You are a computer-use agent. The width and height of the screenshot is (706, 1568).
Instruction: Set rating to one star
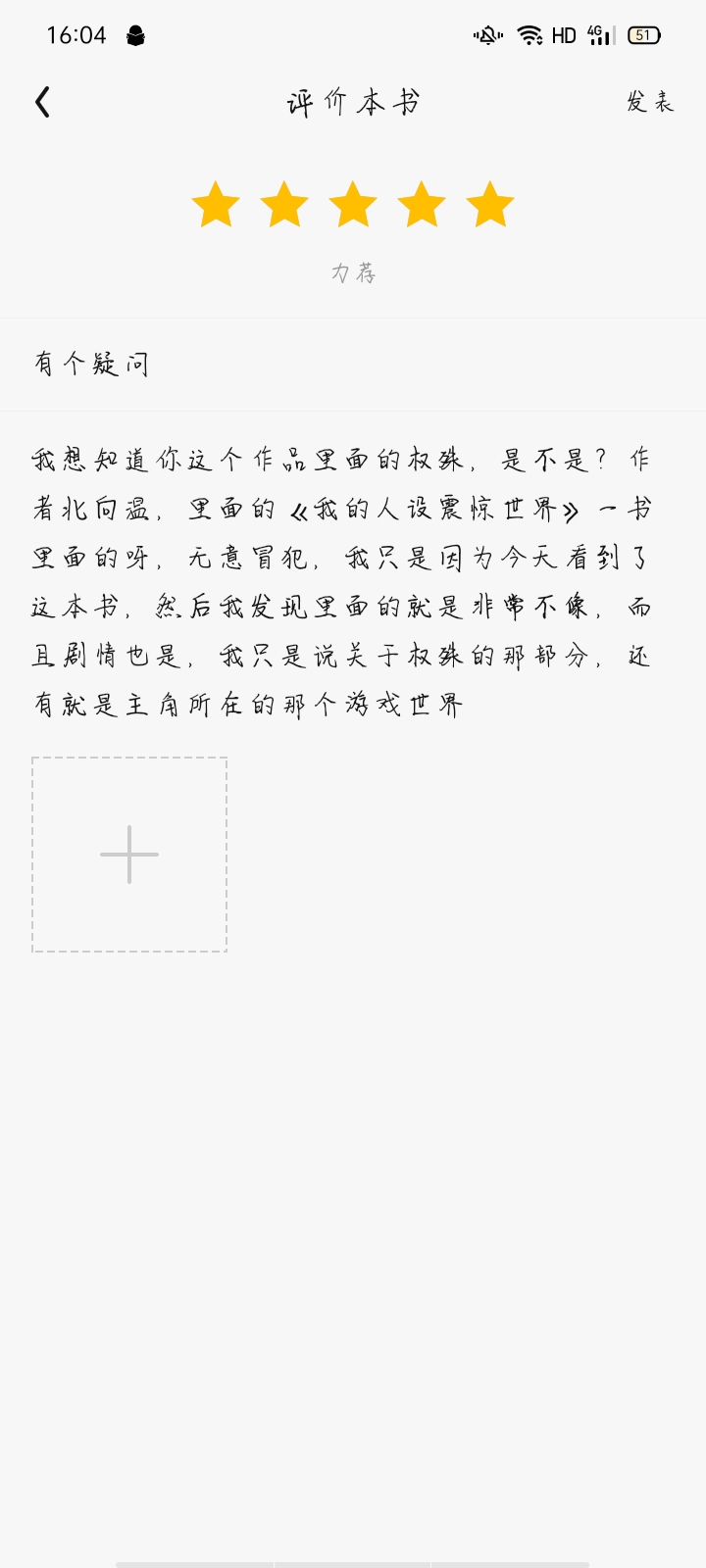tap(216, 205)
